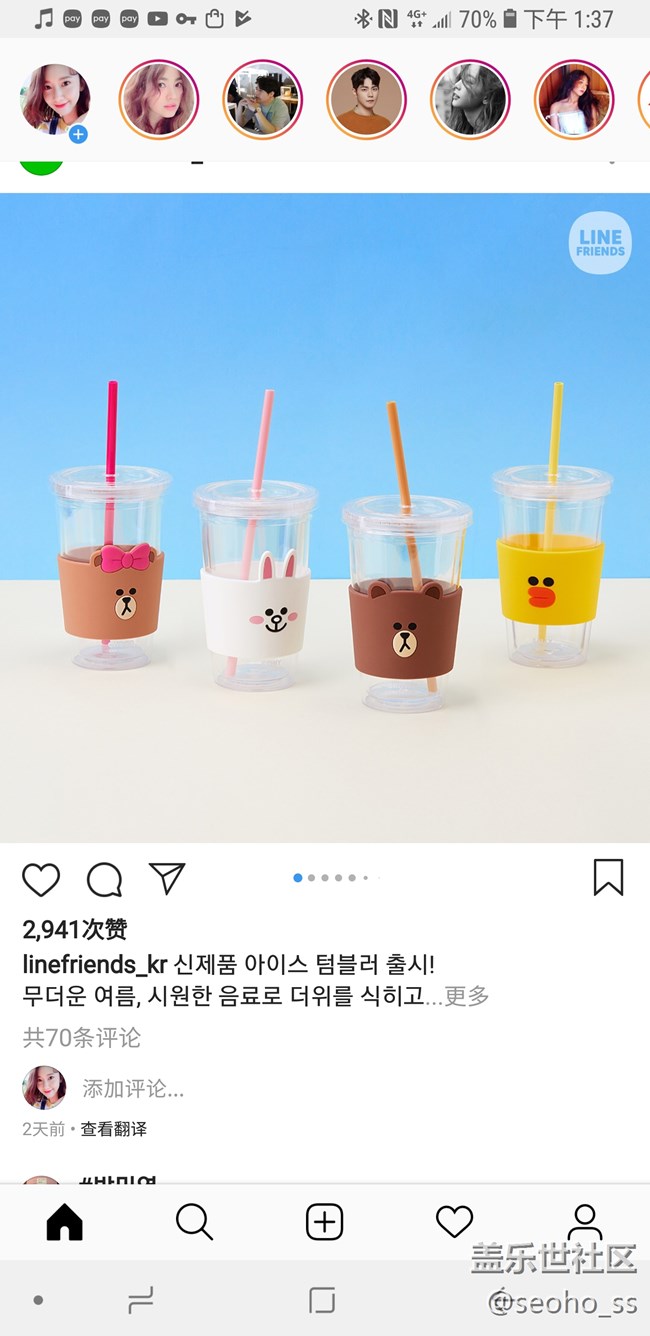
Task: Open the linefriends_kr profile from the caption
Action: (x=94, y=965)
